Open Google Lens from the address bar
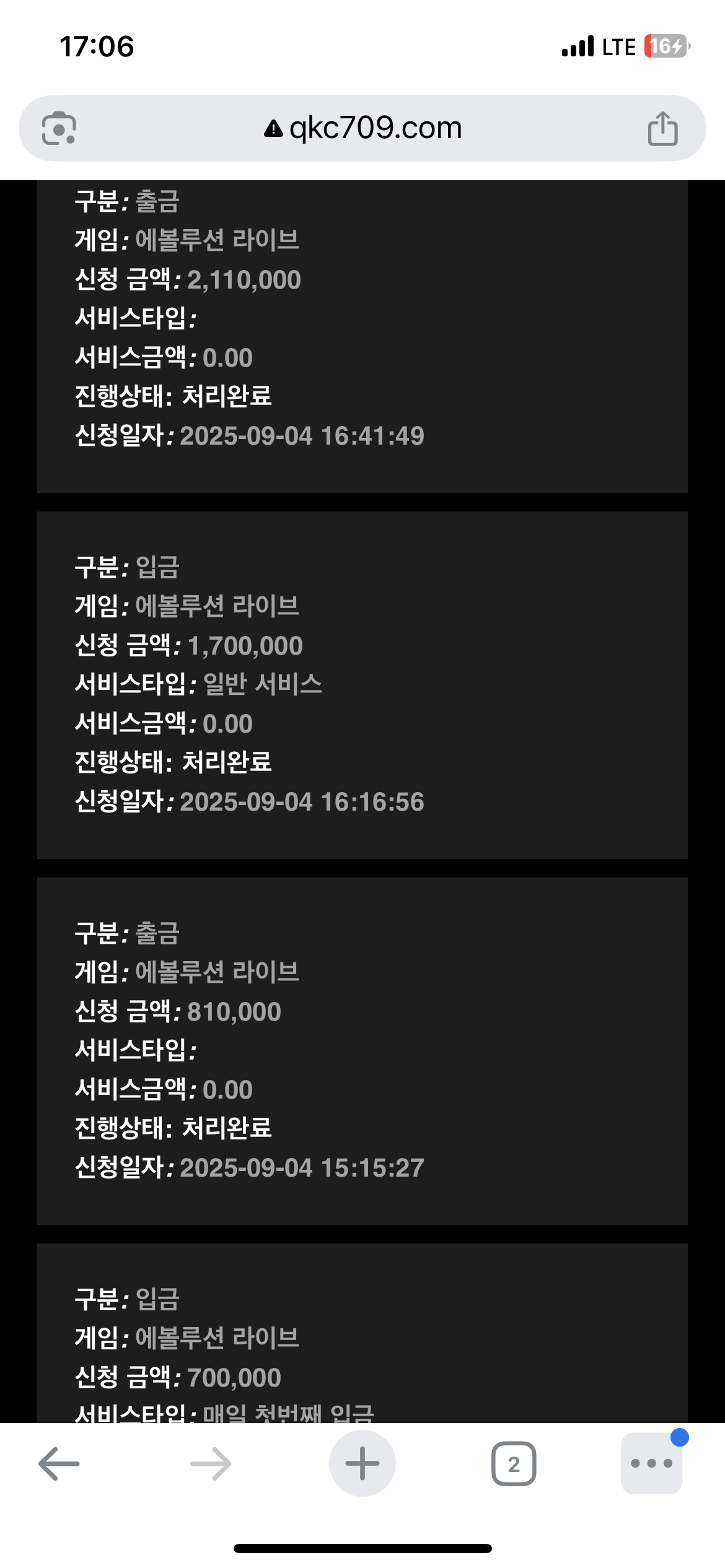The height and width of the screenshot is (1568, 725). pos(59,128)
